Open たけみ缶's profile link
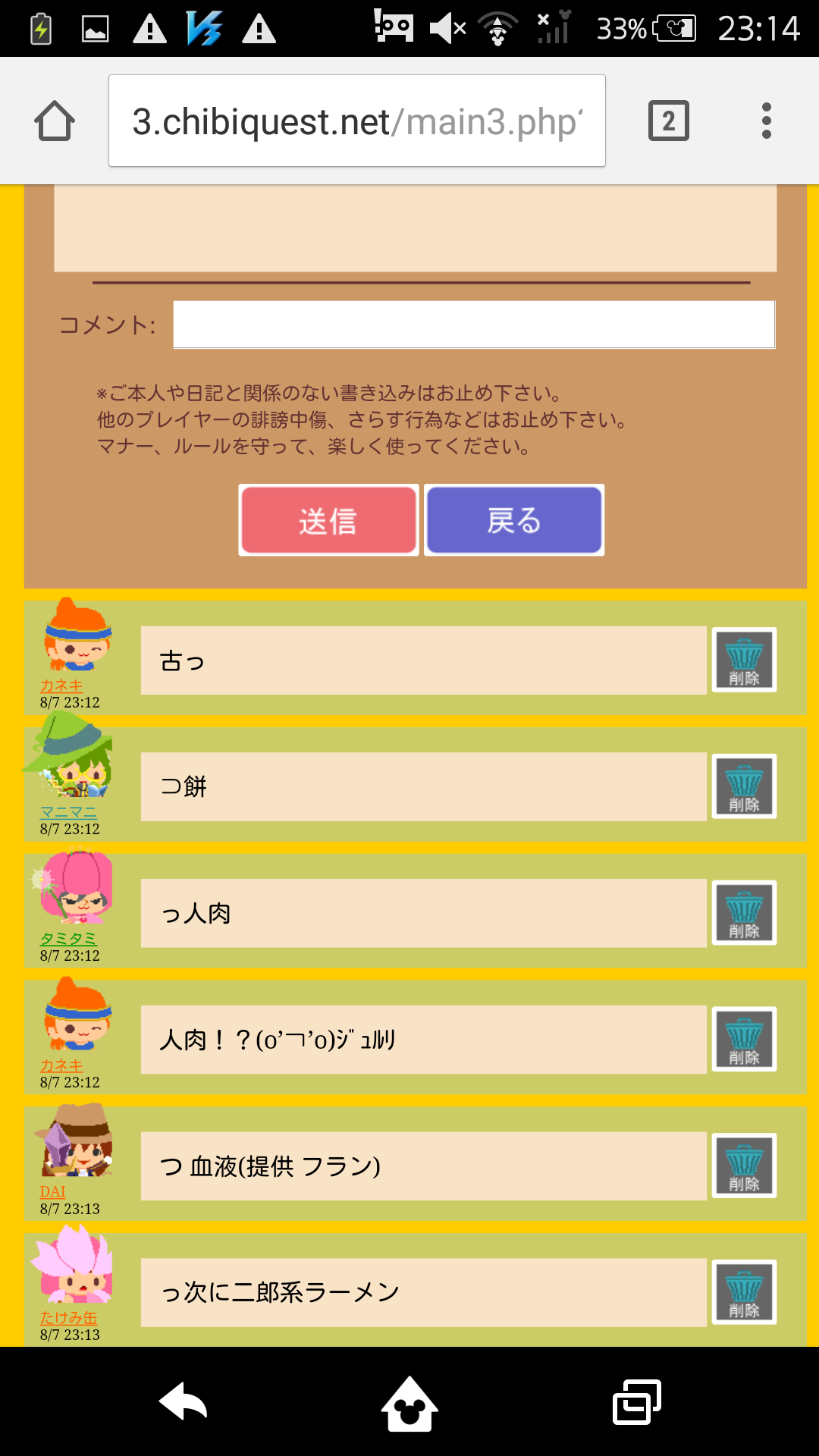Viewport: 819px width, 1456px height. 68,1318
